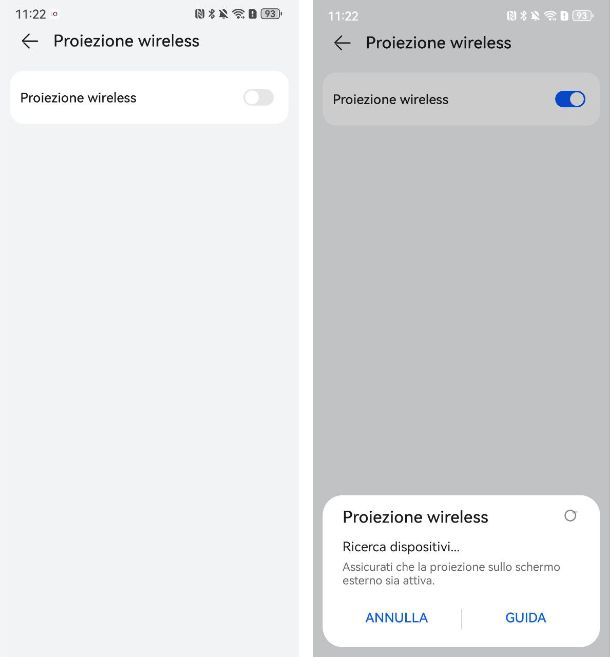Enable the switched-off Proiezione wireless toggle

258,97
